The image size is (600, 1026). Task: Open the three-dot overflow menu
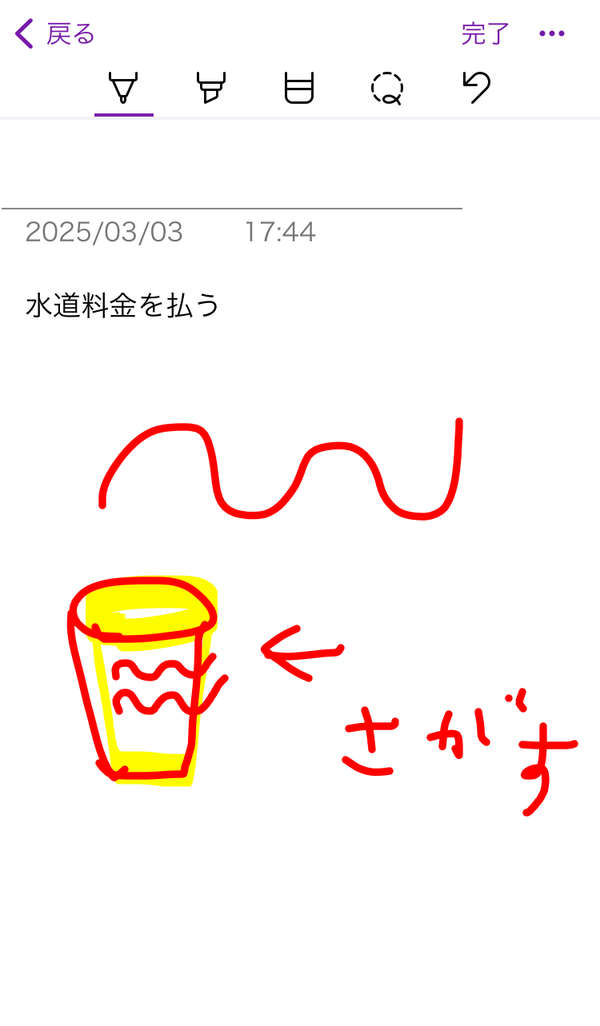point(552,33)
